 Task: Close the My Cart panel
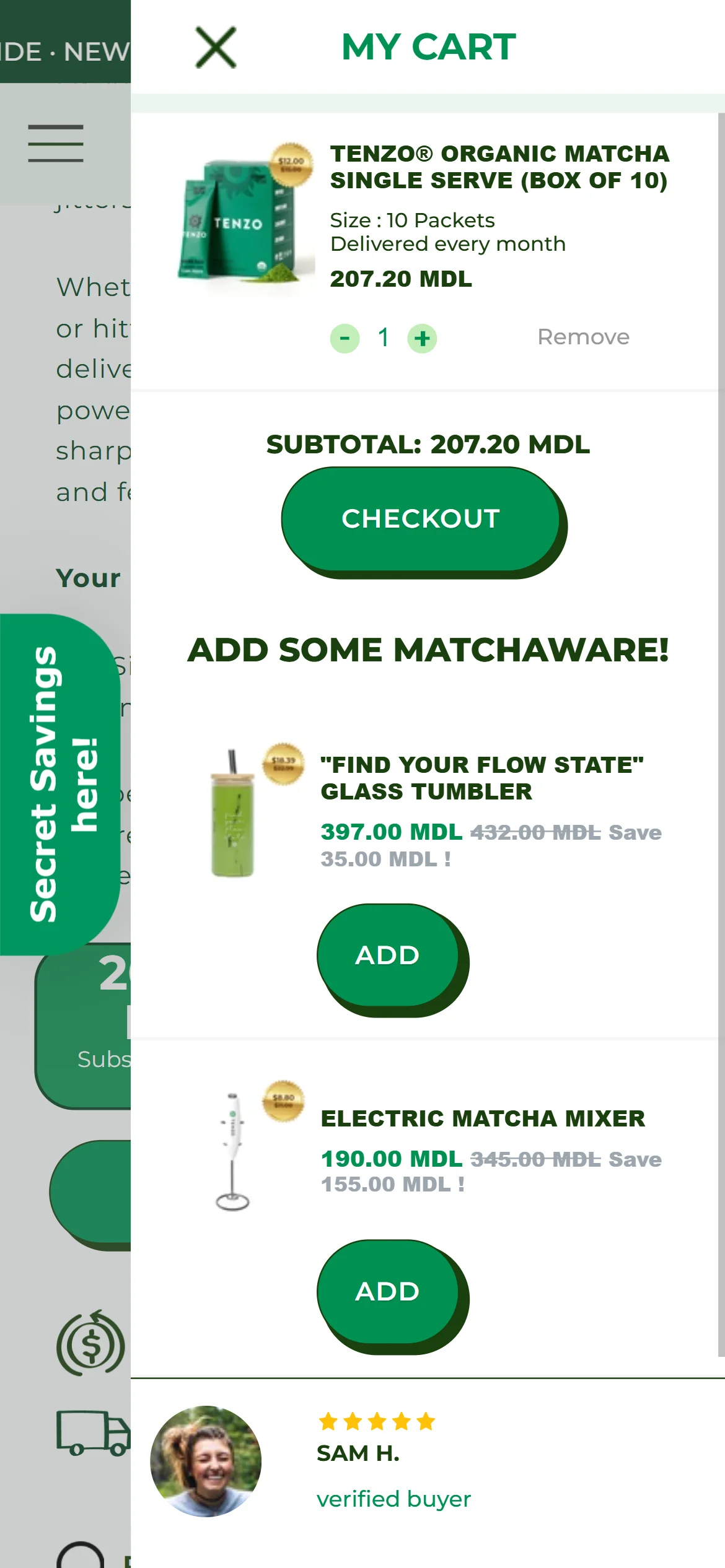coord(216,48)
